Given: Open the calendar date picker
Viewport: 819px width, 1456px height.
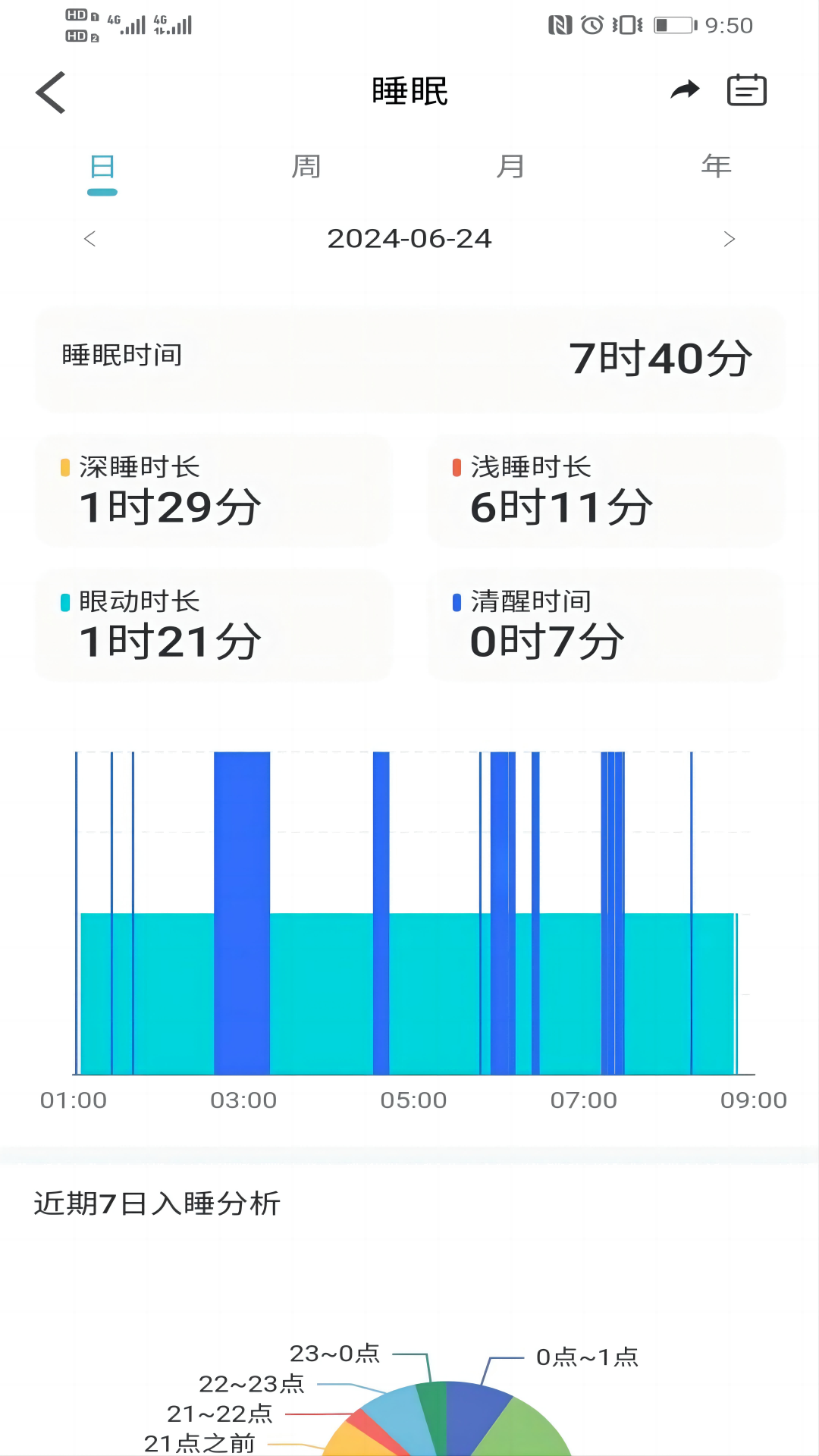Looking at the screenshot, I should point(747,90).
